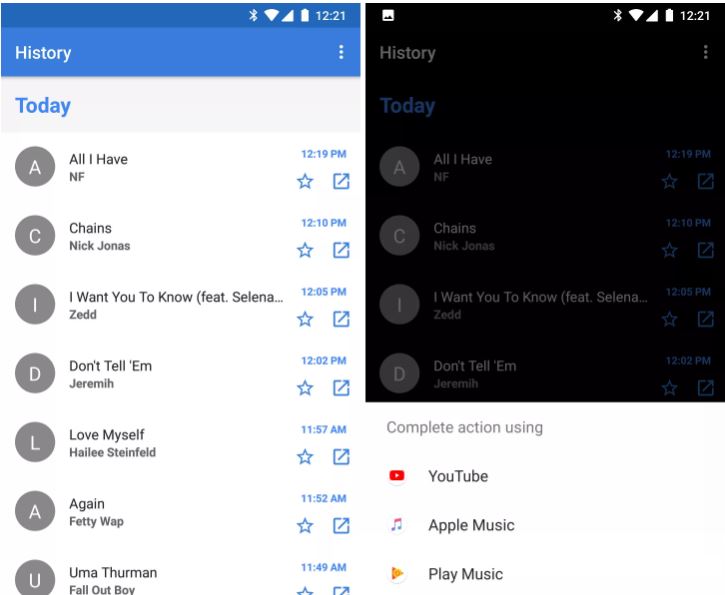Open Chains in an external app

pyautogui.click(x=341, y=250)
